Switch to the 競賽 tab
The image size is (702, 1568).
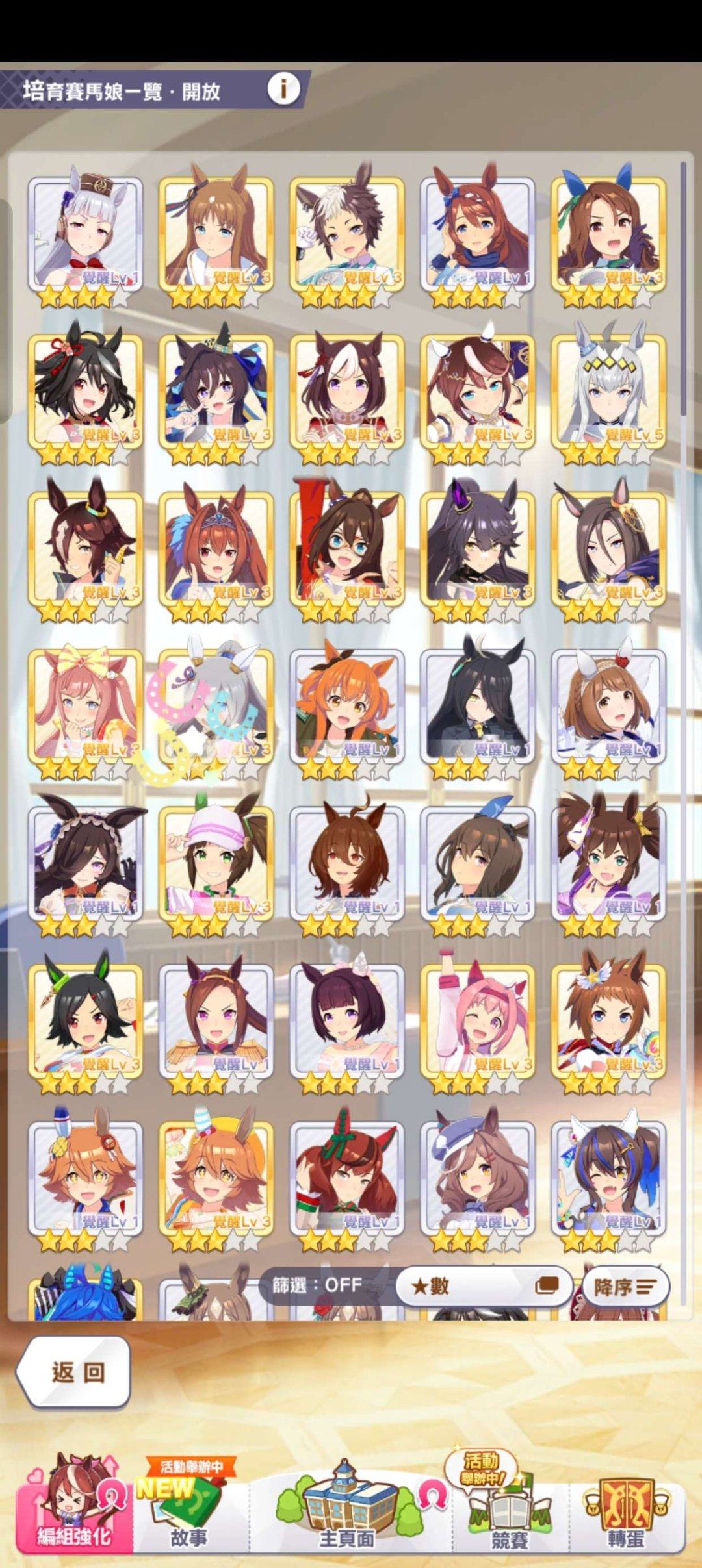click(510, 1512)
